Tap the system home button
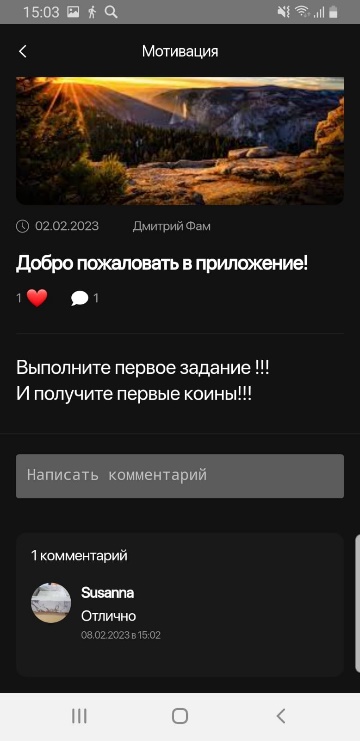 180,716
